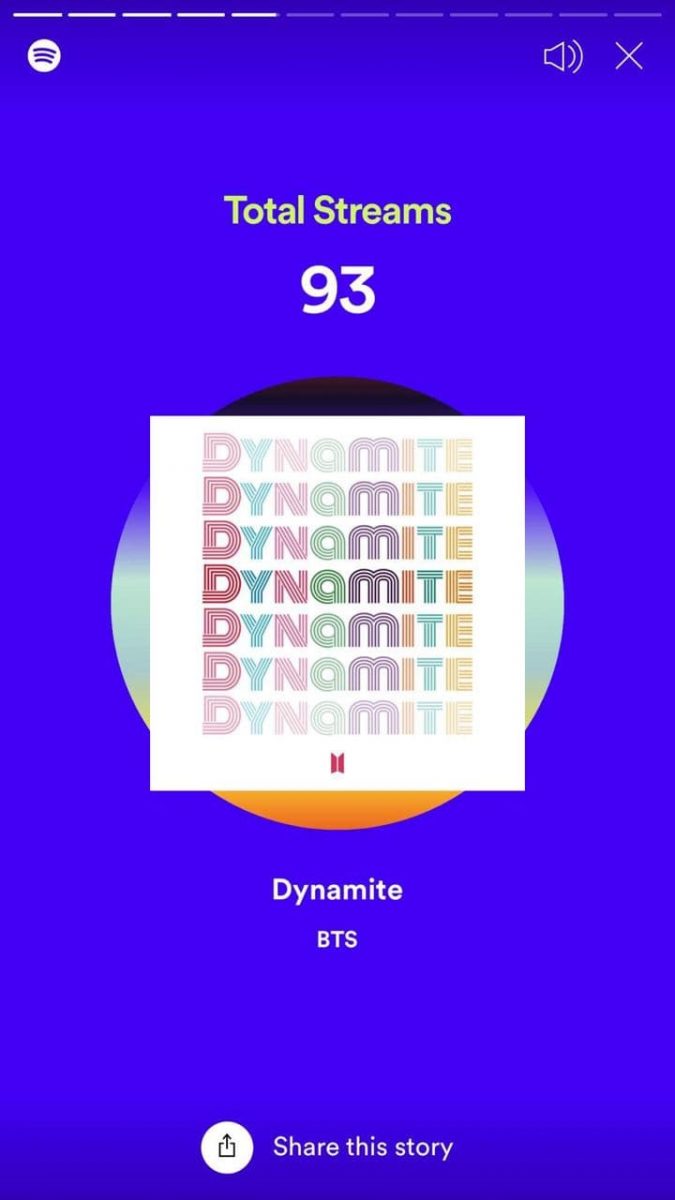The width and height of the screenshot is (675, 1200).
Task: Mute the story sound
Action: (563, 57)
